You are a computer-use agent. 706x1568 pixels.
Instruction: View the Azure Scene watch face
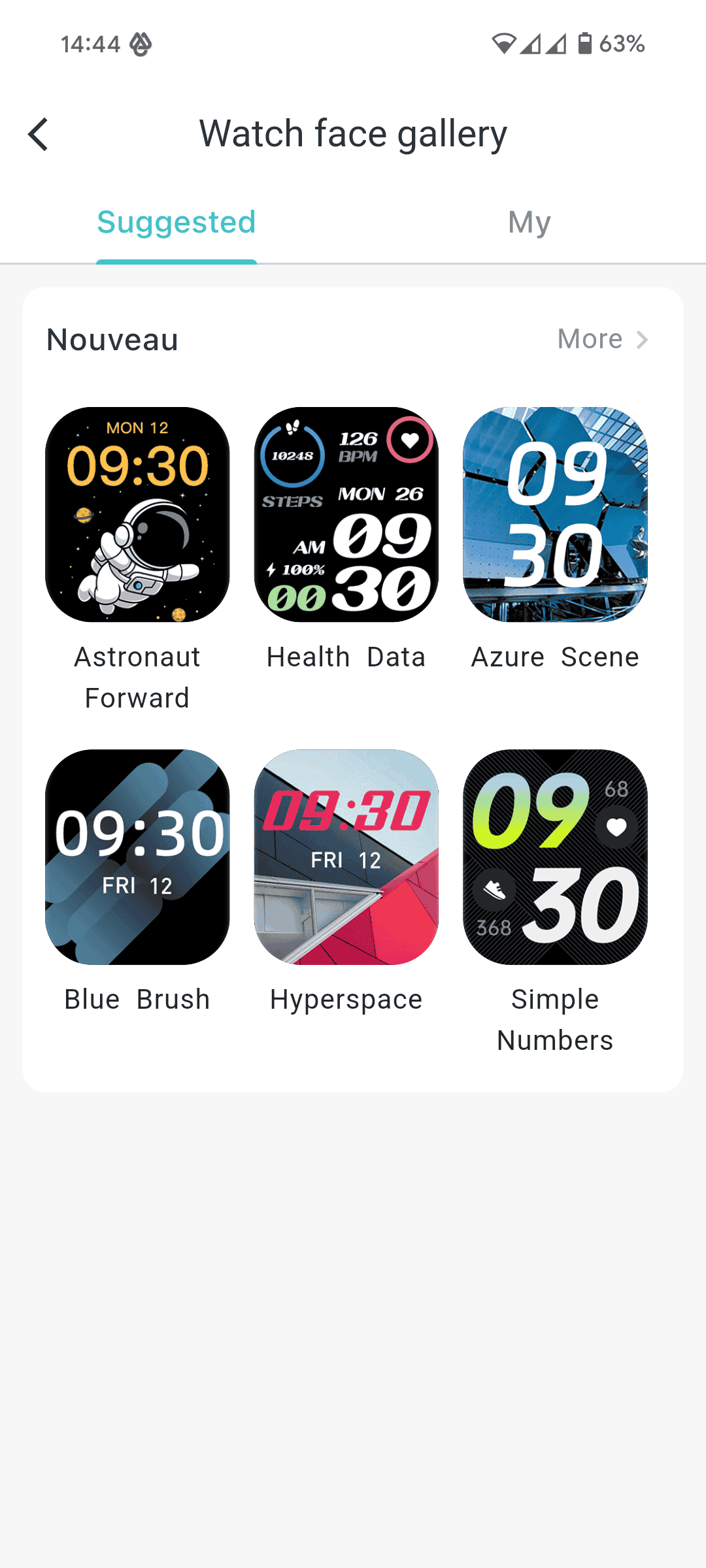coord(555,515)
